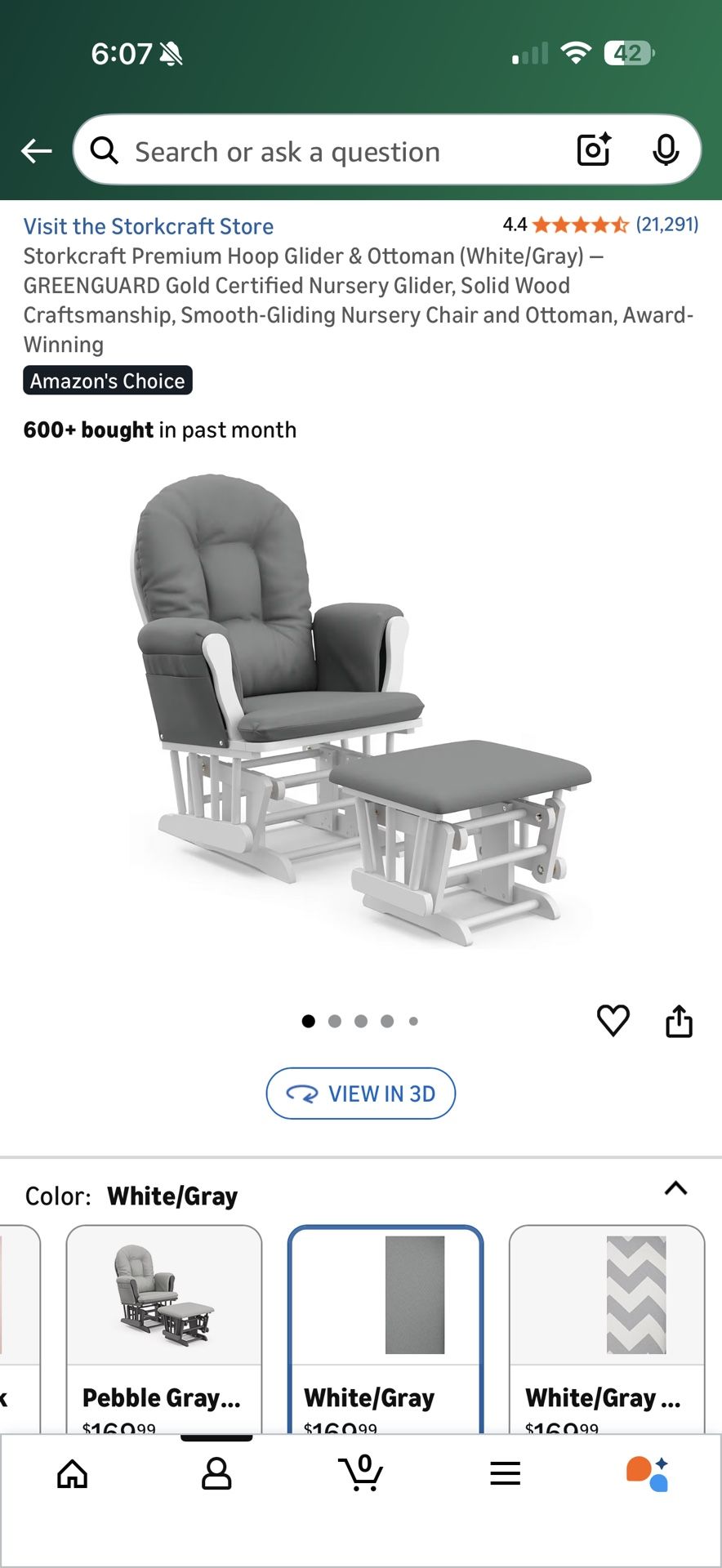
Task: Tap the search or ask a question field
Action: (327, 152)
